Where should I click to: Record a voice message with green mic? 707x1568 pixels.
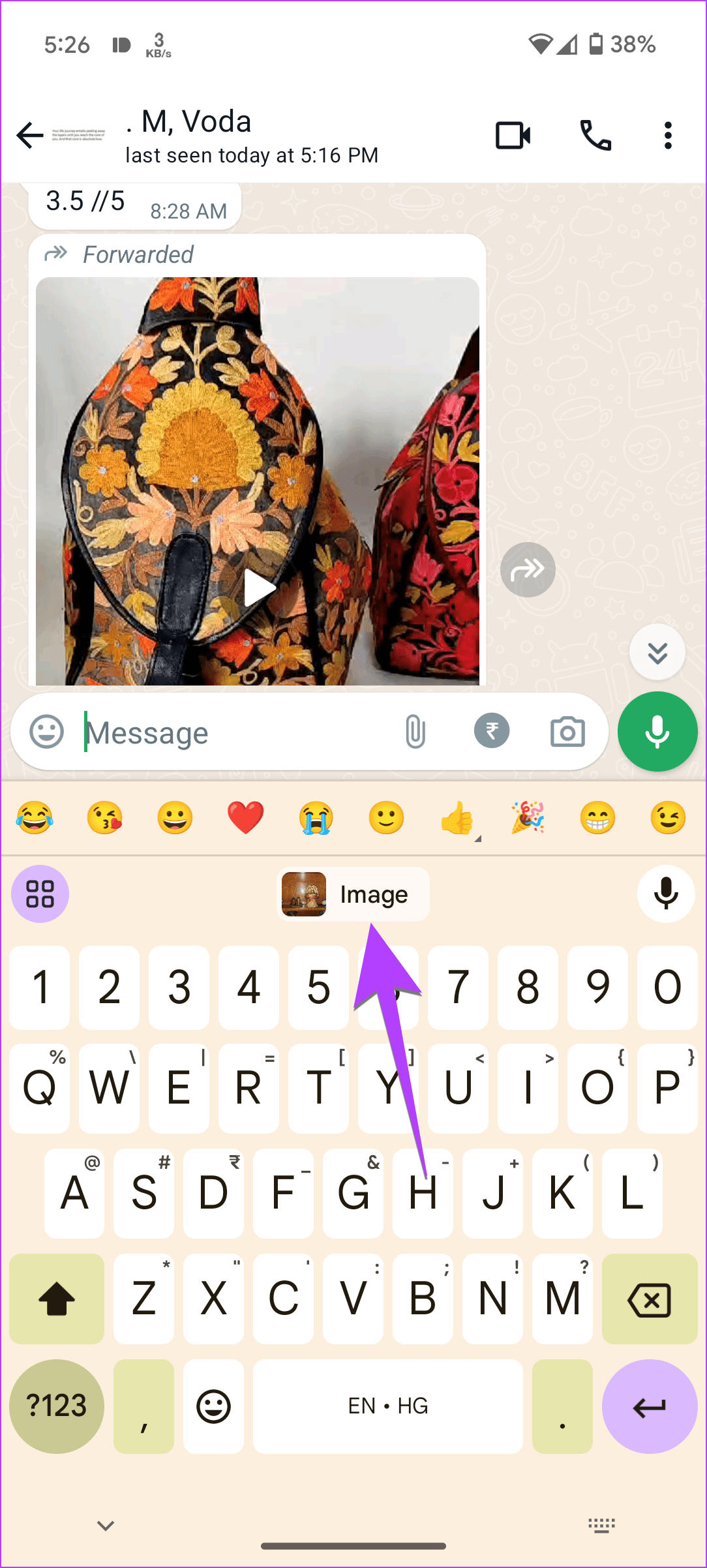click(x=657, y=732)
